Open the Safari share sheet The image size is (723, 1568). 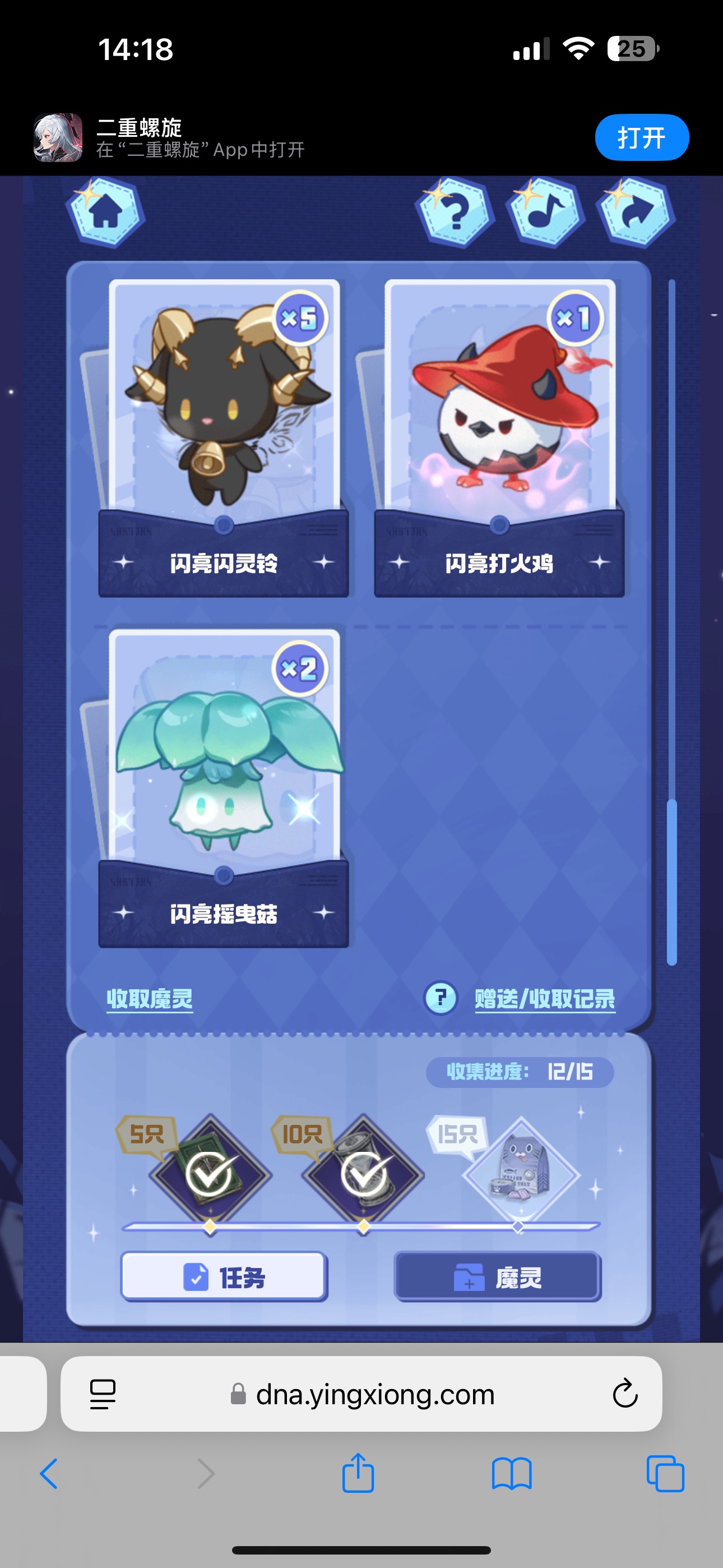coord(358,1474)
